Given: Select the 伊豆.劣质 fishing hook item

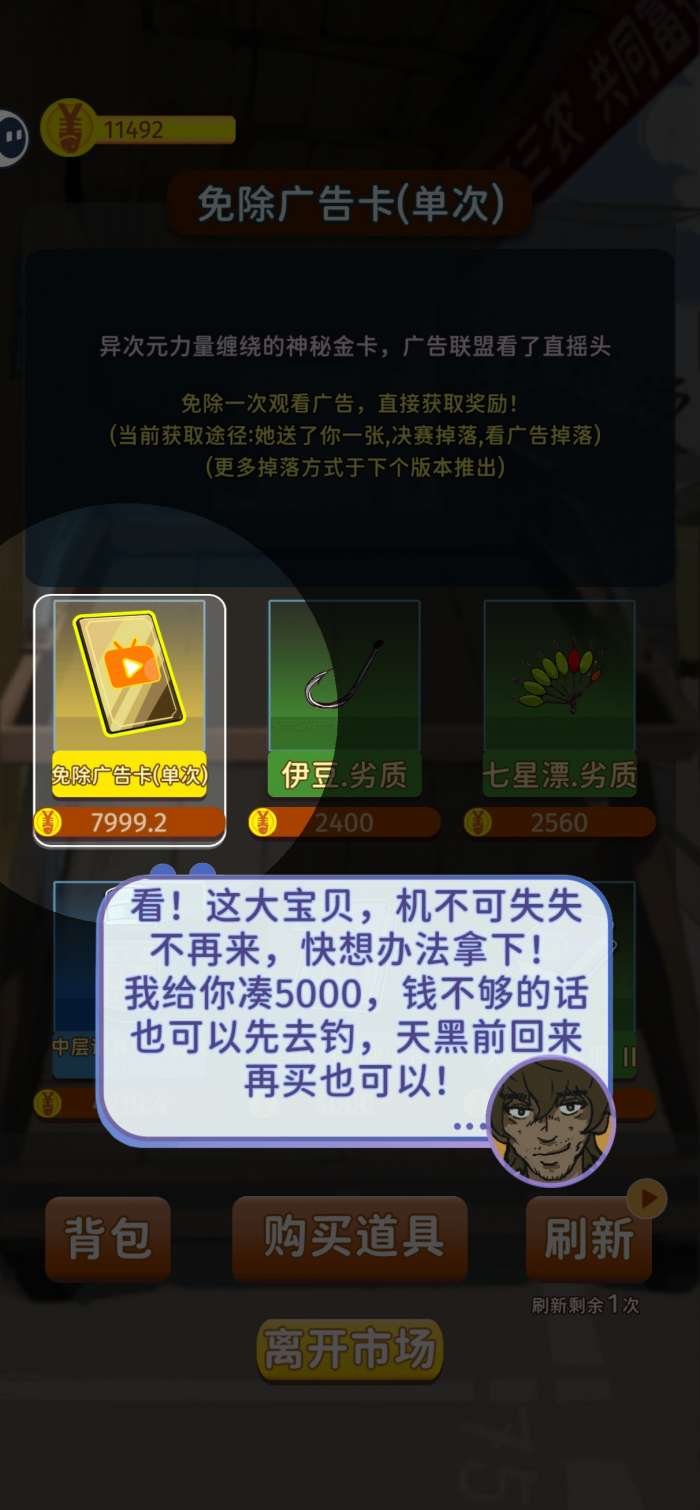Looking at the screenshot, I should coord(344,700).
